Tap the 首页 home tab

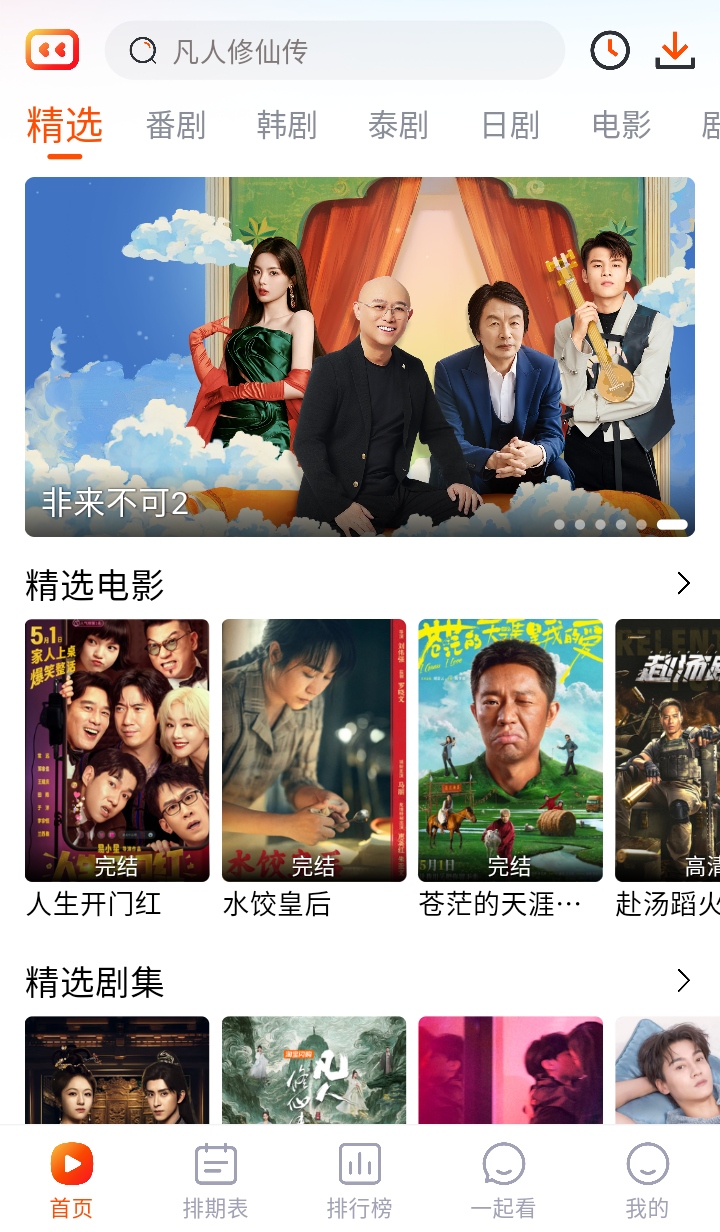(72, 1180)
